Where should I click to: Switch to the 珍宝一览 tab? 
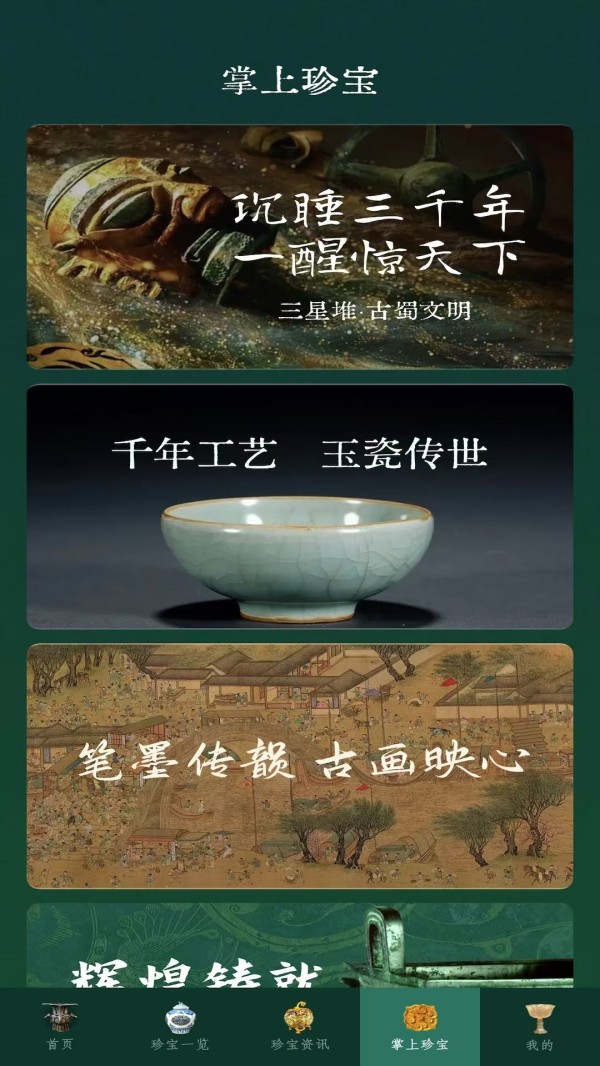pos(180,1027)
